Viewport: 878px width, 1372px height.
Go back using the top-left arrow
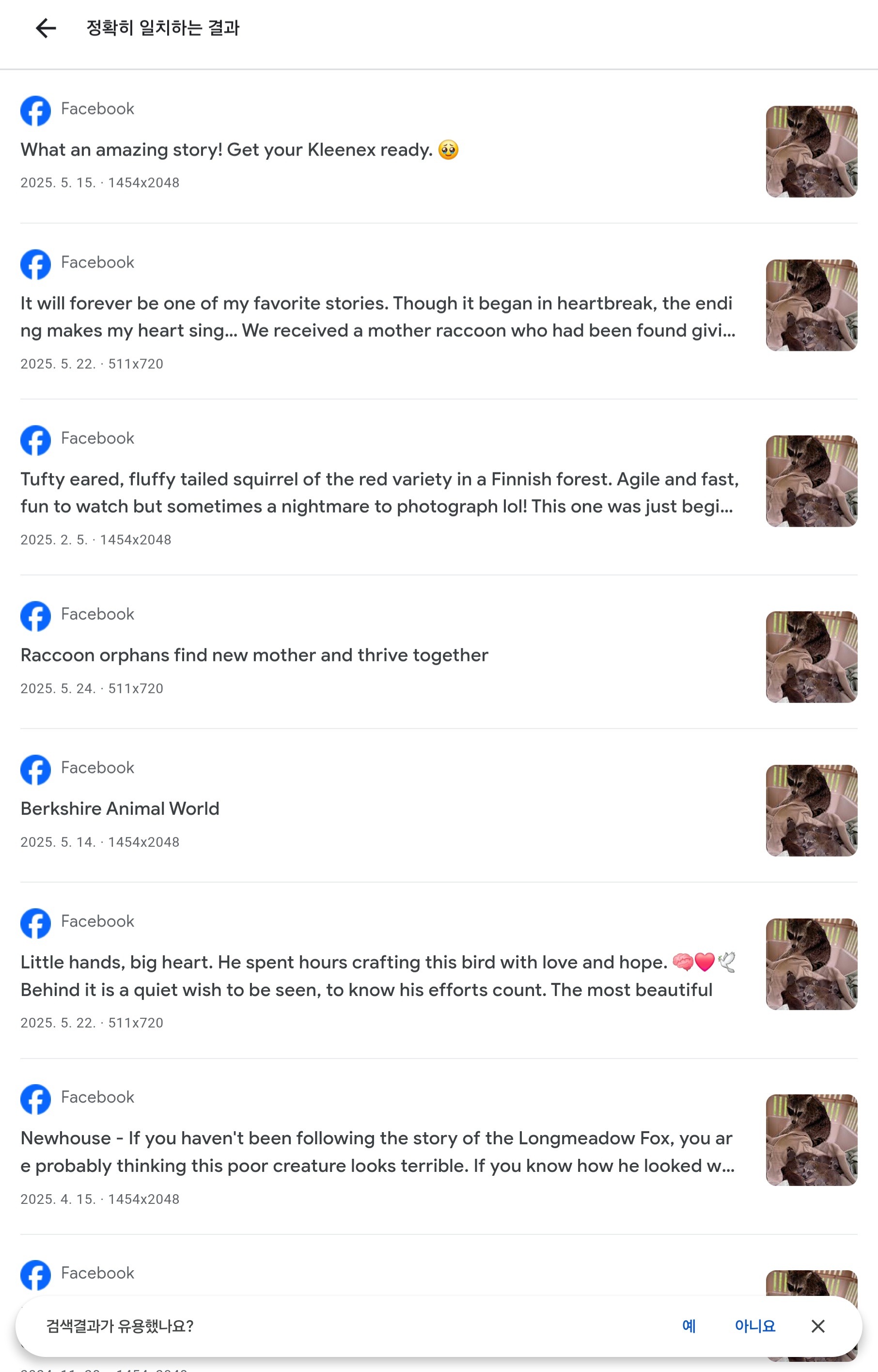point(46,28)
